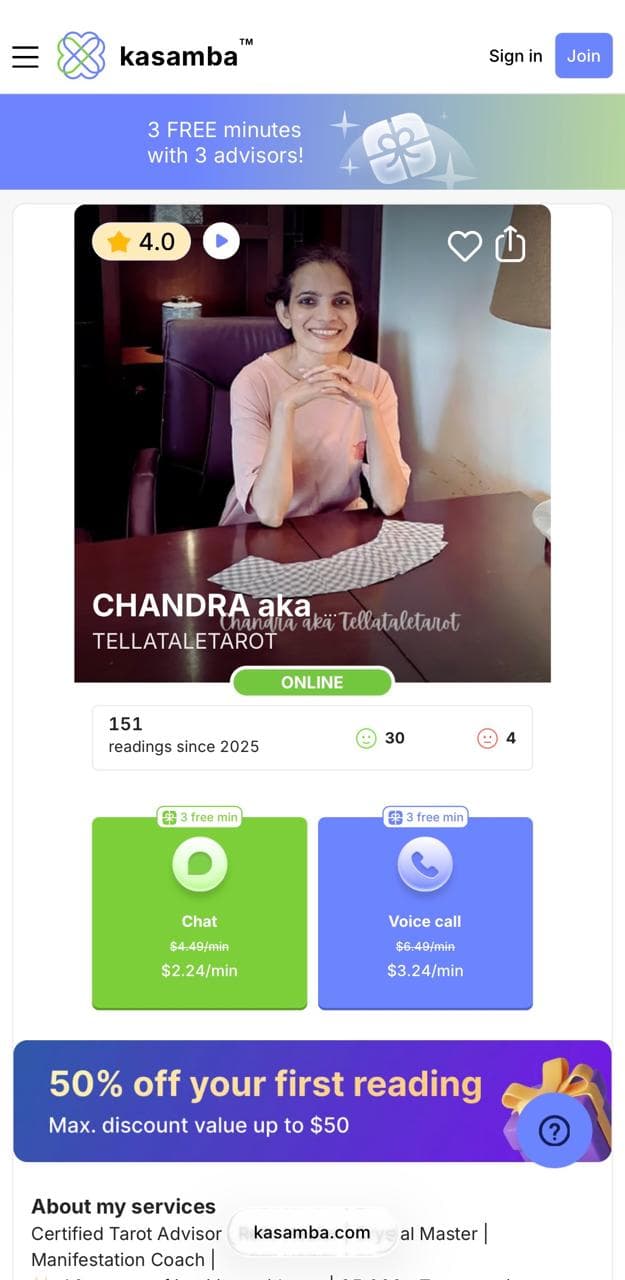Tap the Join button
Viewport: 625px width, 1280px height.
[583, 56]
